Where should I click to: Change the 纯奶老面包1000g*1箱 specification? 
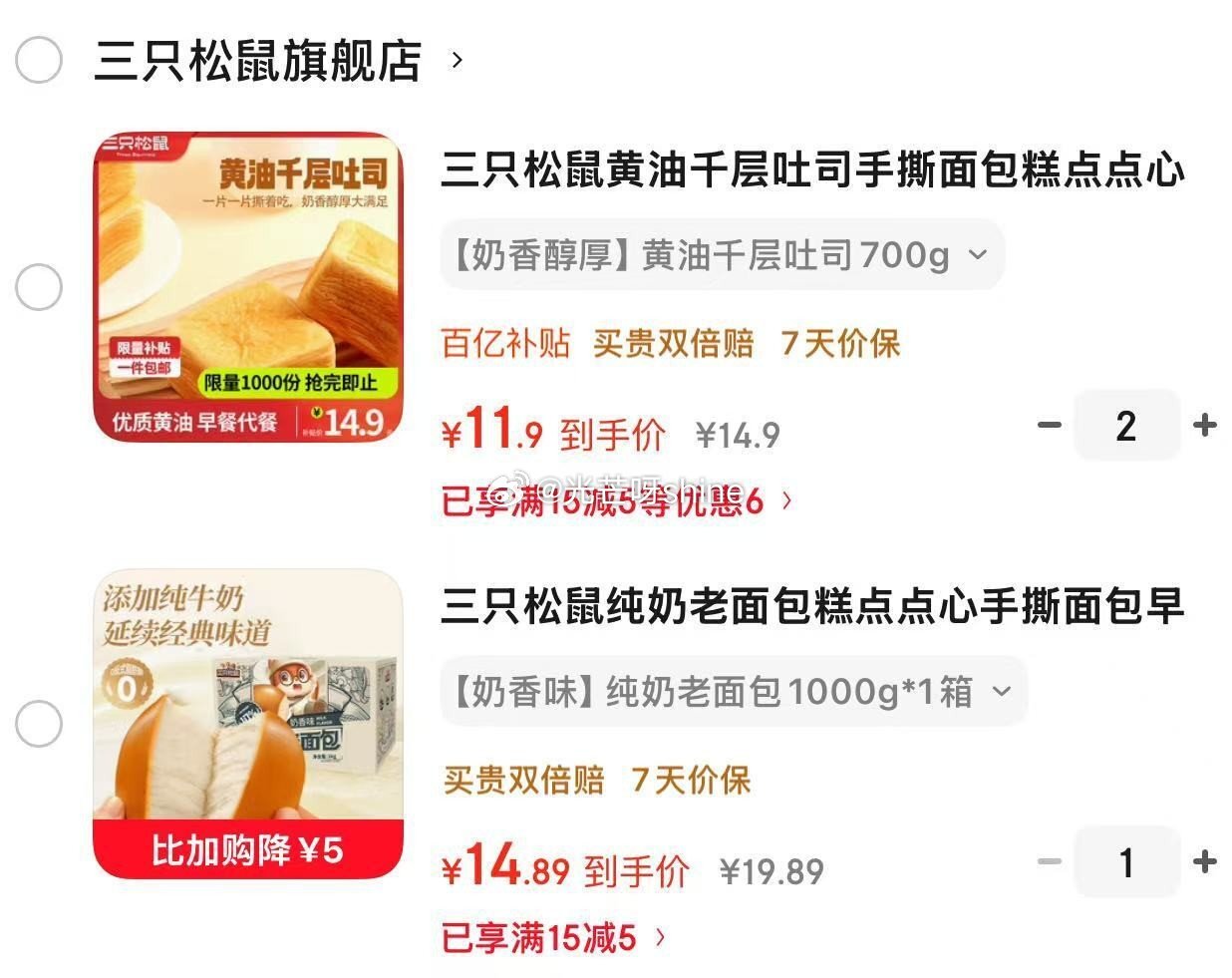point(734,691)
